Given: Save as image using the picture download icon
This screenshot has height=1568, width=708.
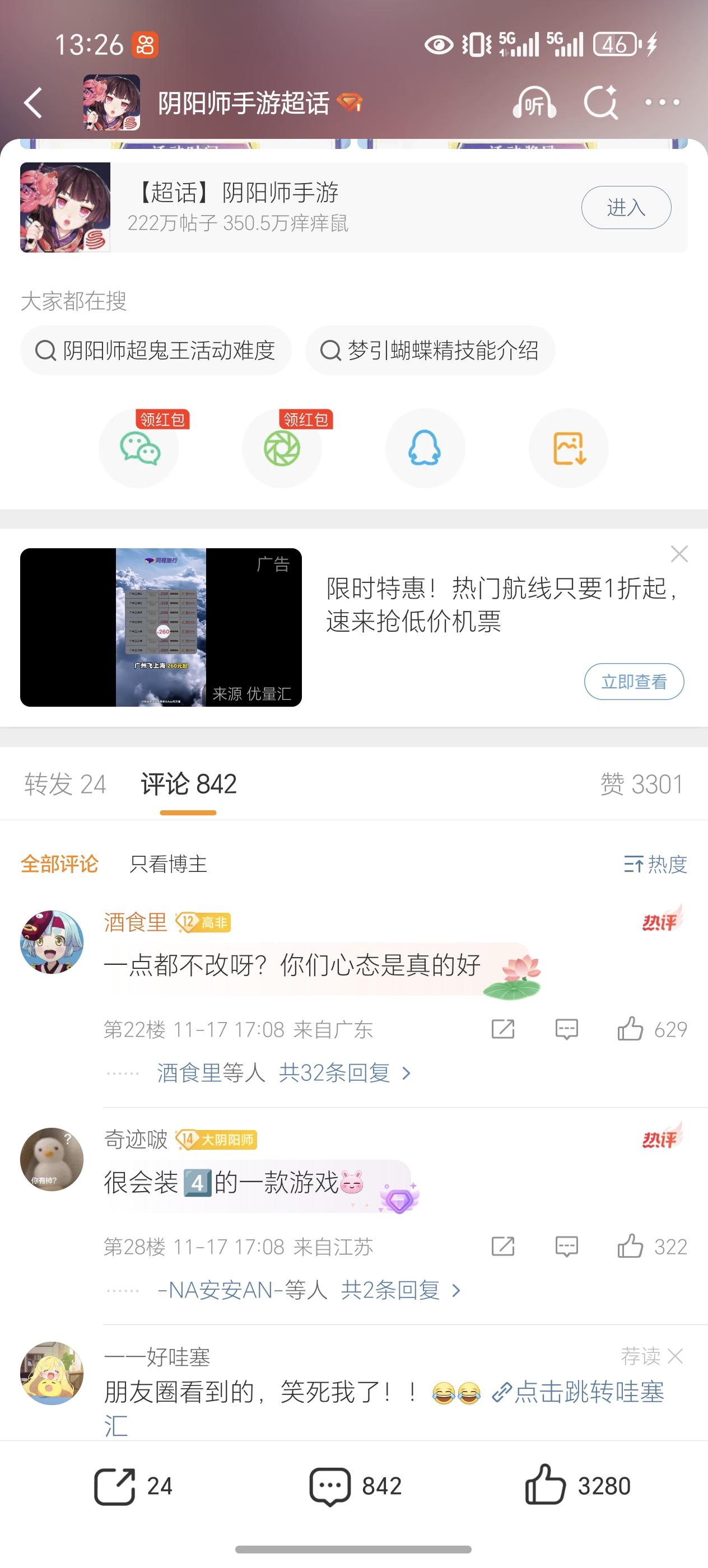Looking at the screenshot, I should click(x=569, y=448).
